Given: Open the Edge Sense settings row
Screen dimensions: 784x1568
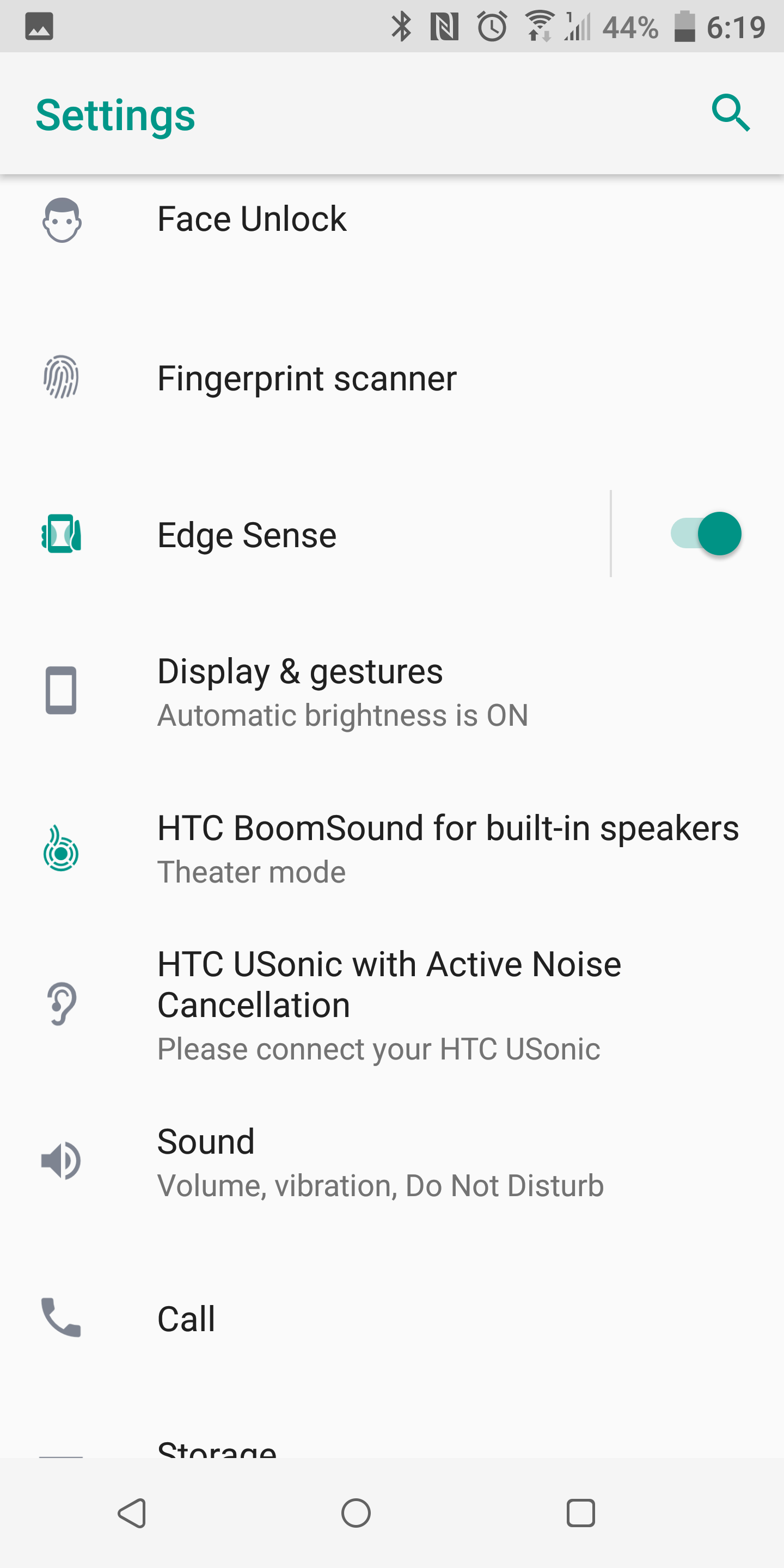Looking at the screenshot, I should coord(304,535).
